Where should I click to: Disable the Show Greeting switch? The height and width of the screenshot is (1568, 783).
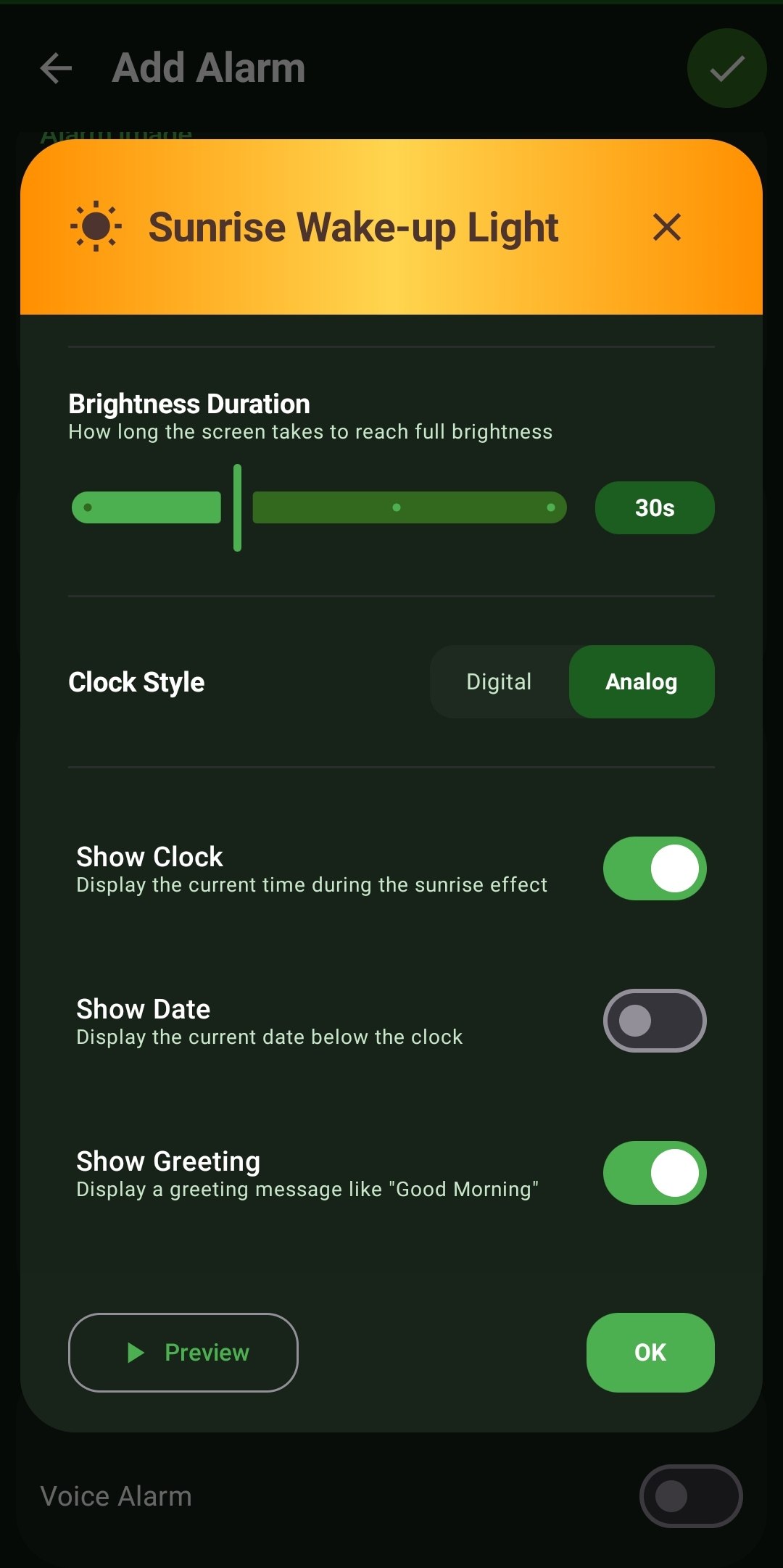click(x=654, y=1173)
